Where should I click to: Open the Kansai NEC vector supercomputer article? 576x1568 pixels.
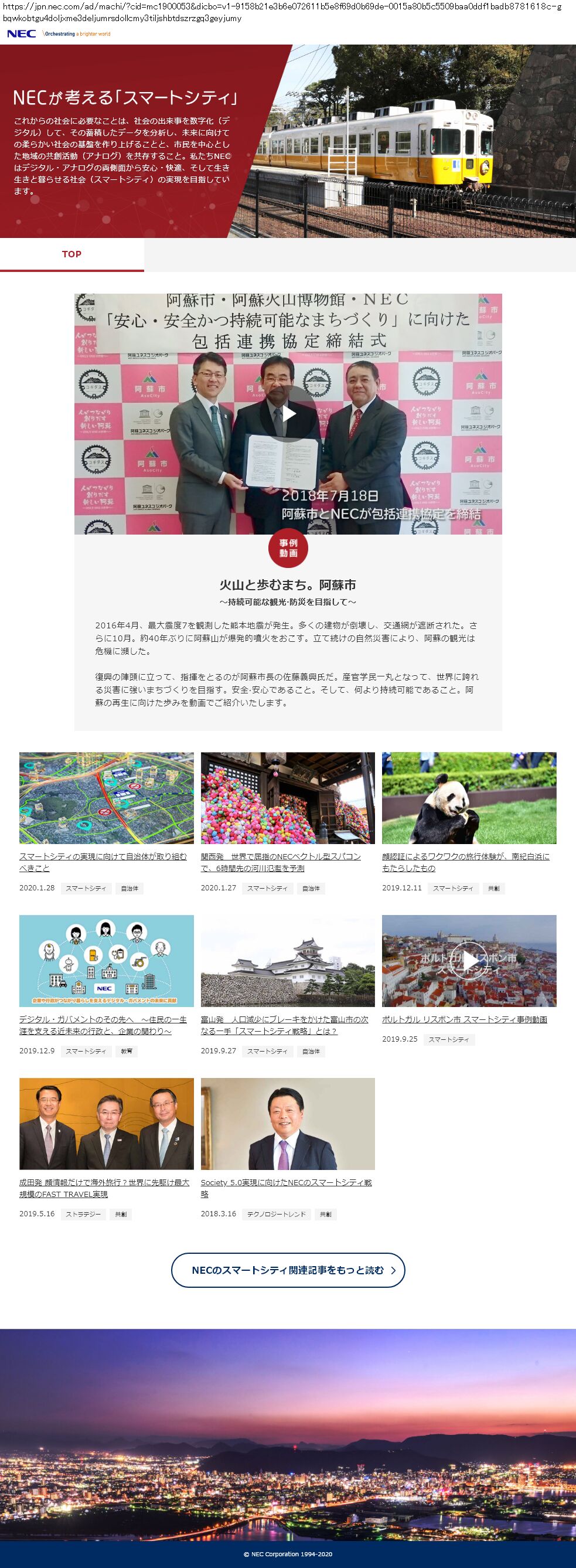[x=281, y=862]
